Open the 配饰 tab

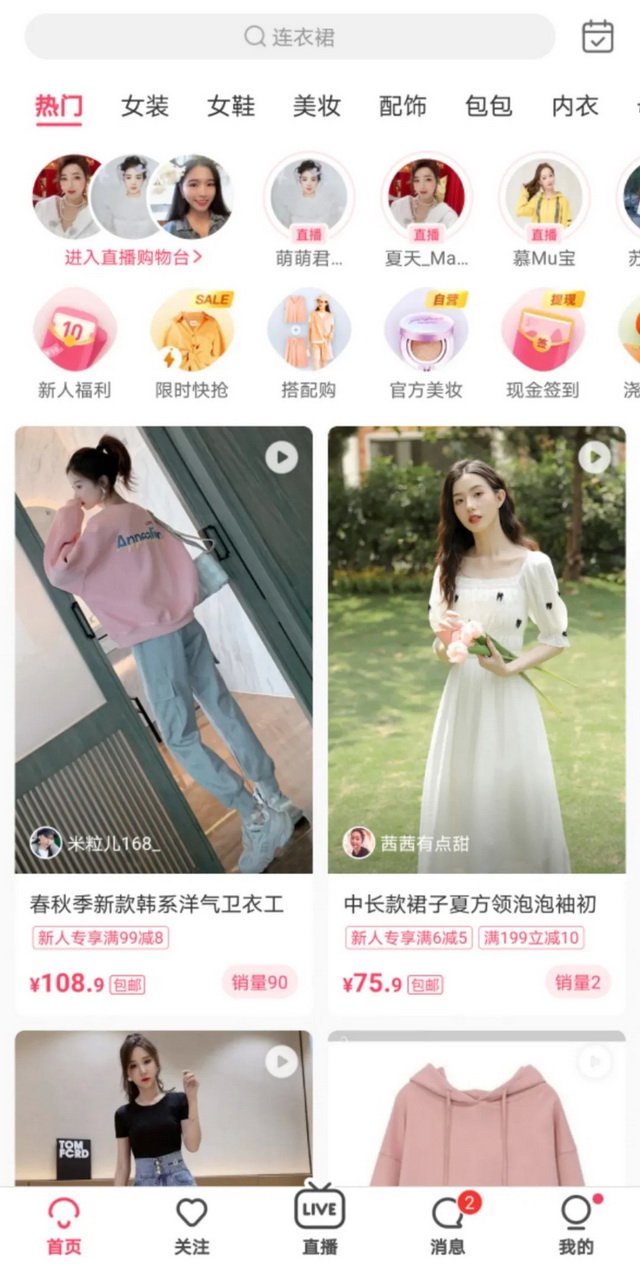[403, 106]
